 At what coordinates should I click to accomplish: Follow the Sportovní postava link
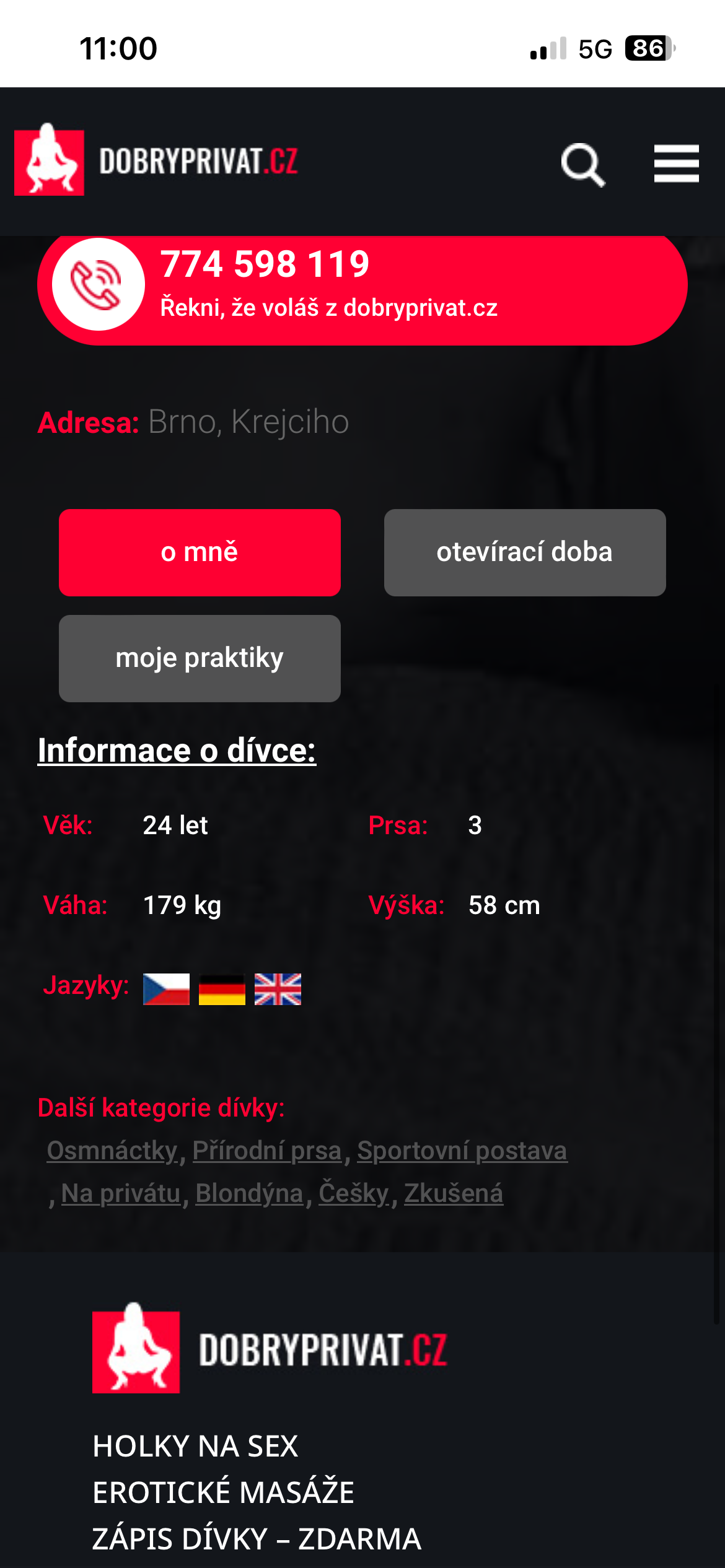tap(462, 1151)
